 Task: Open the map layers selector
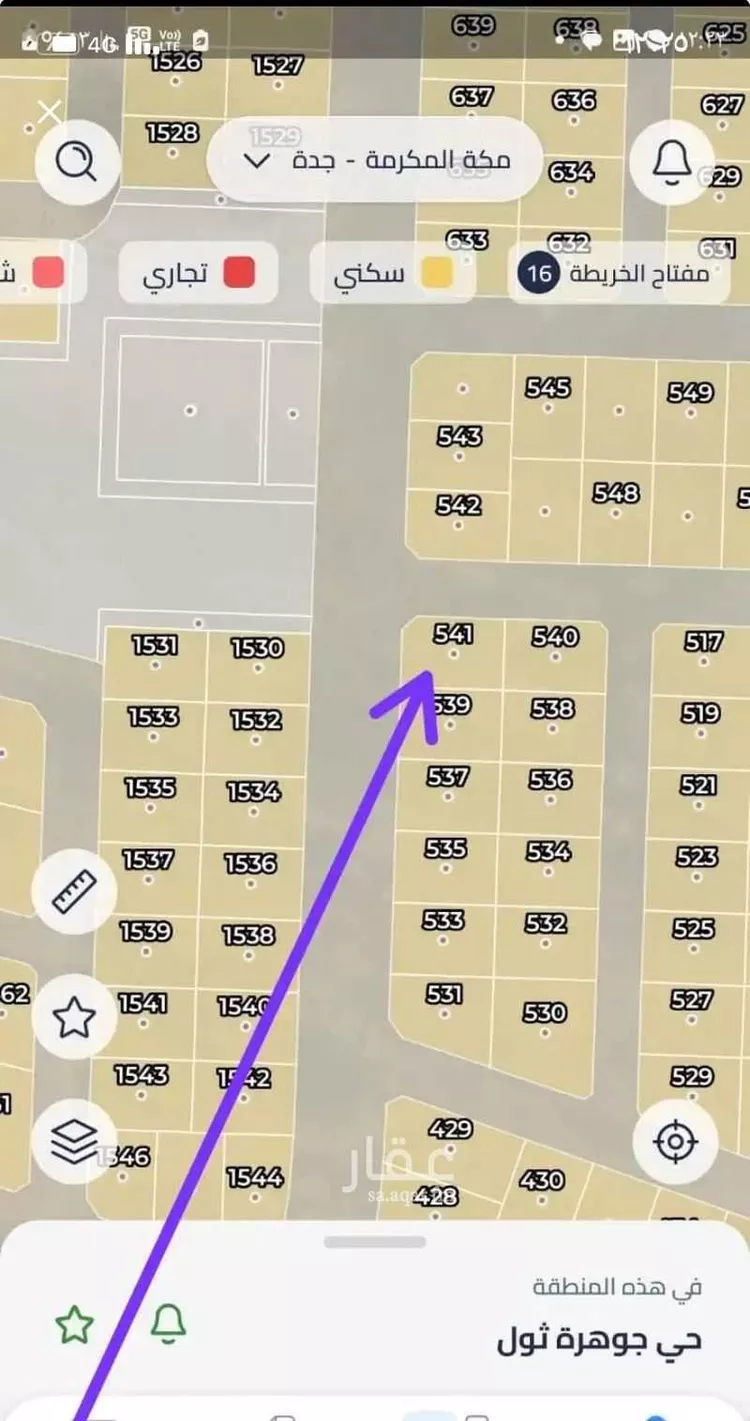pyautogui.click(x=74, y=1141)
